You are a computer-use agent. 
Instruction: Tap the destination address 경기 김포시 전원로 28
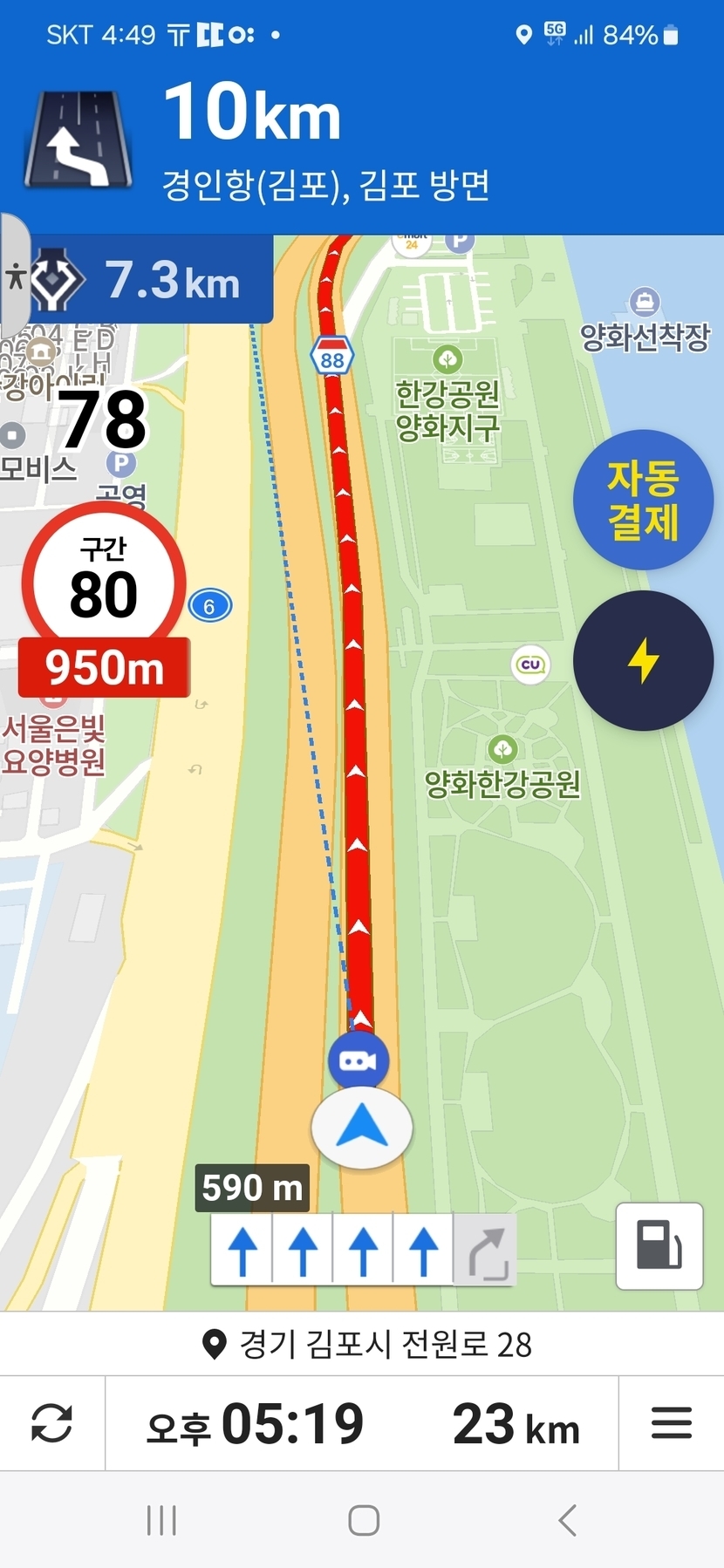[366, 1344]
